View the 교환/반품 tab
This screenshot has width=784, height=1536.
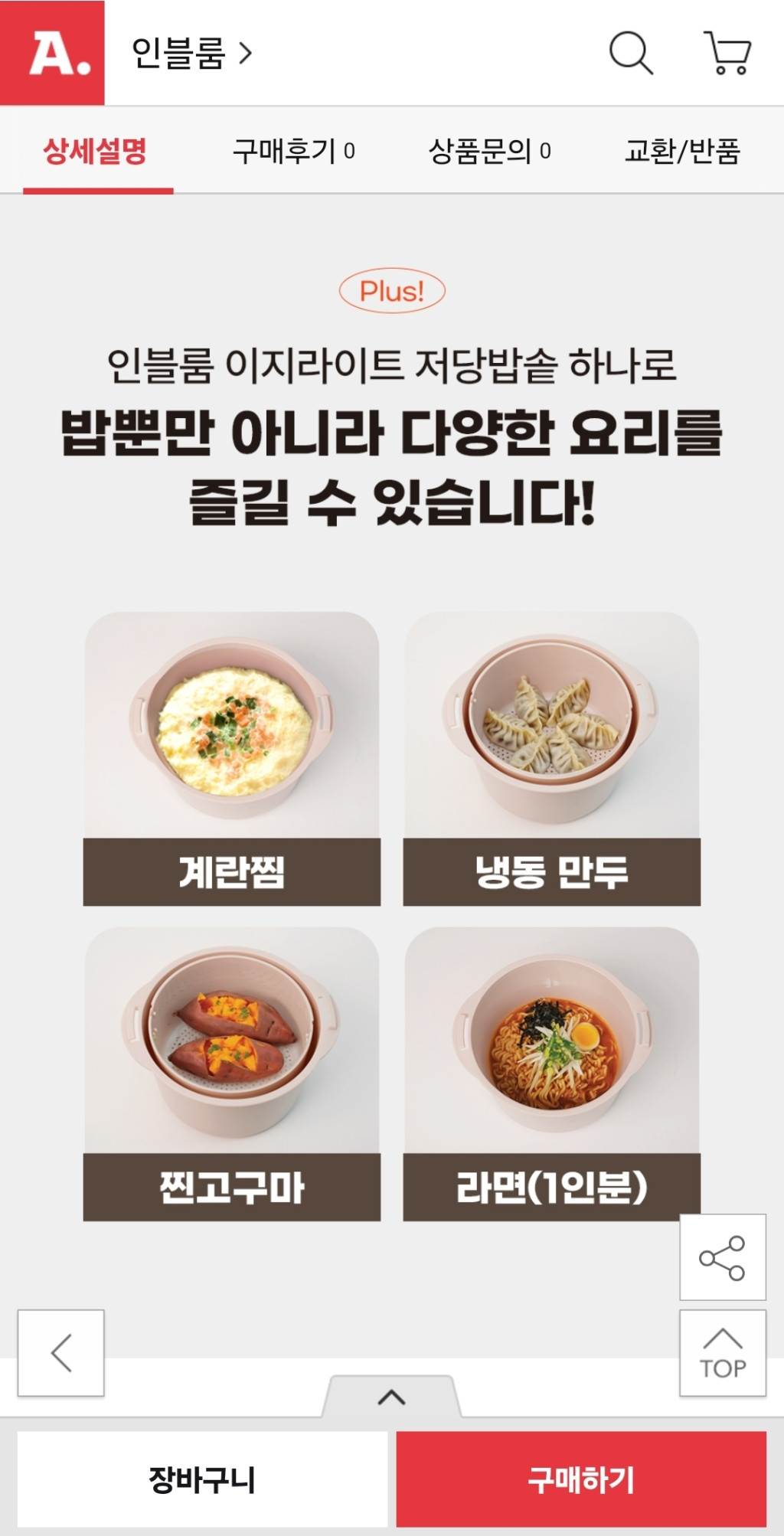coord(683,151)
